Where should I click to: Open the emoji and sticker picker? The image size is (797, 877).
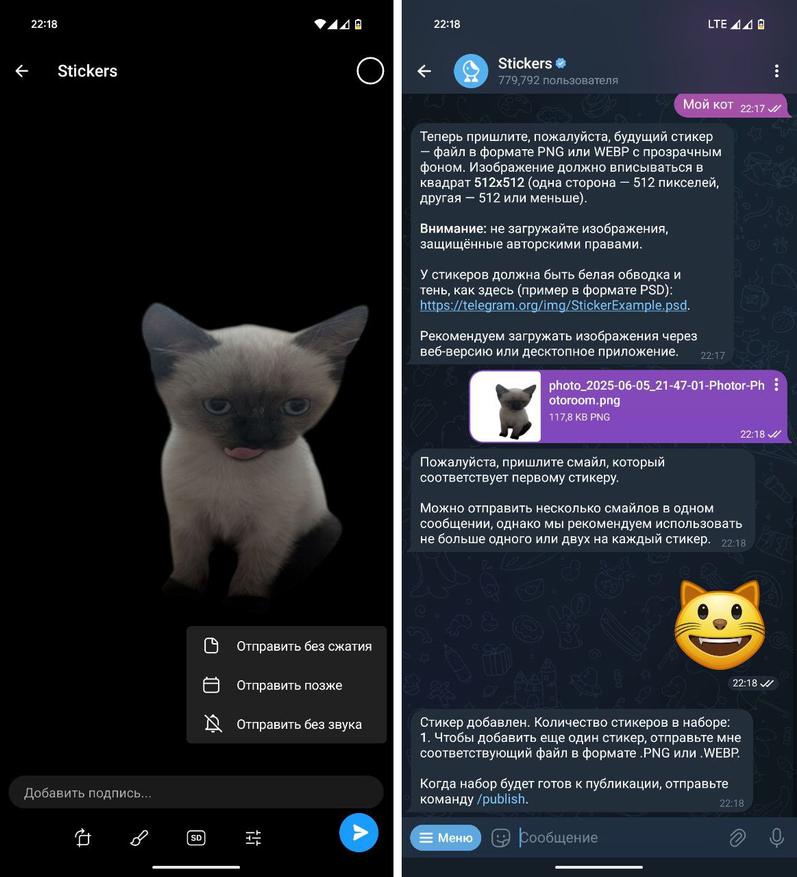tap(501, 838)
